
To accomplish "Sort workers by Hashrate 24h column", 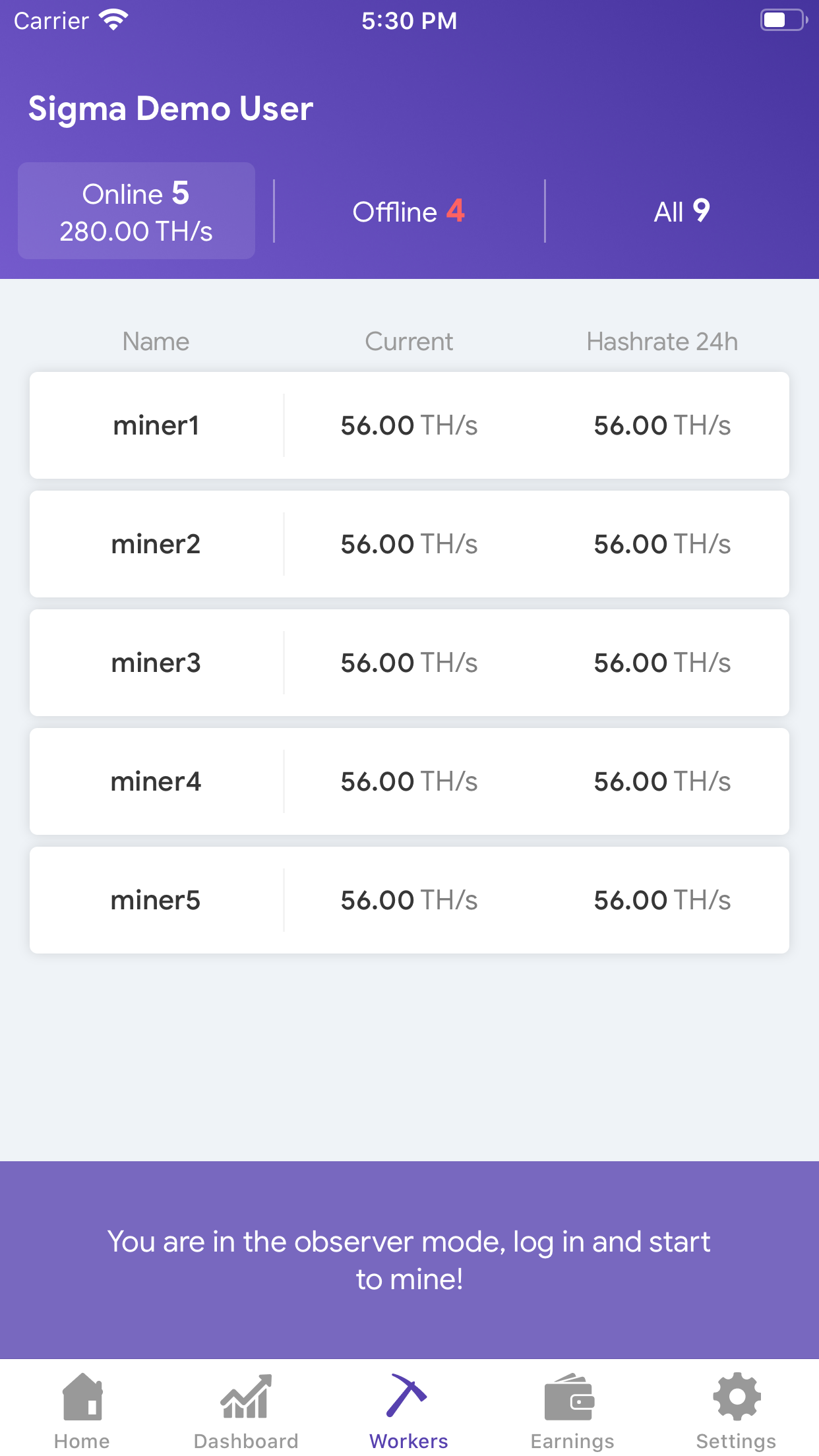I will point(662,342).
